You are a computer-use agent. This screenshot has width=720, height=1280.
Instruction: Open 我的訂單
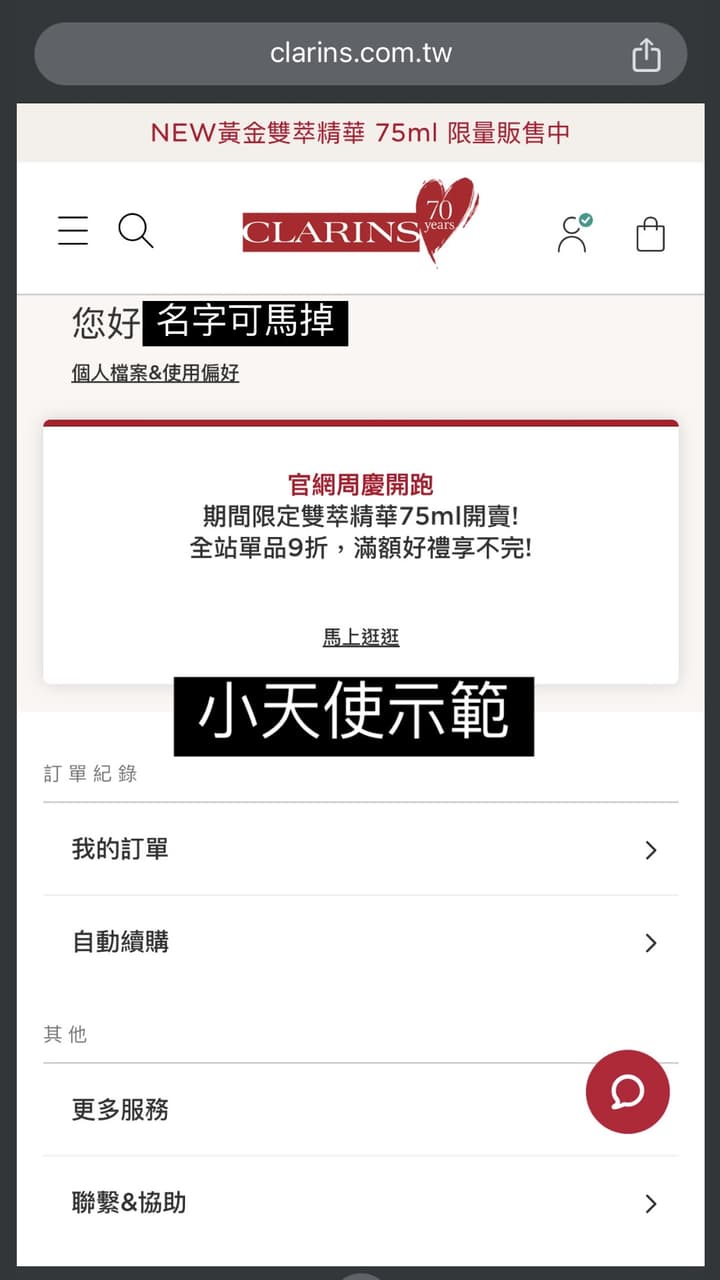[x=360, y=849]
